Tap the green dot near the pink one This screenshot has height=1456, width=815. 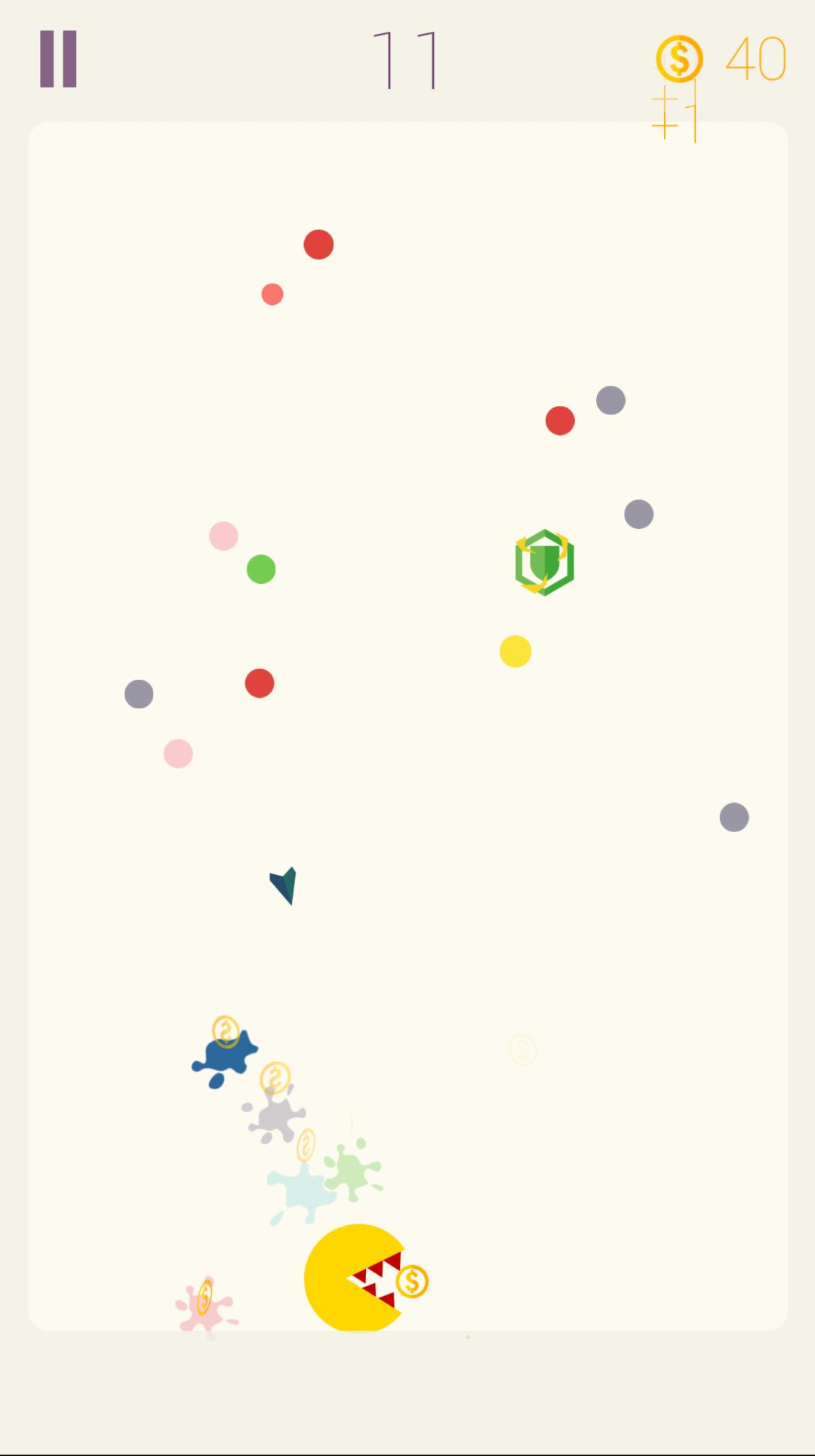(x=260, y=570)
